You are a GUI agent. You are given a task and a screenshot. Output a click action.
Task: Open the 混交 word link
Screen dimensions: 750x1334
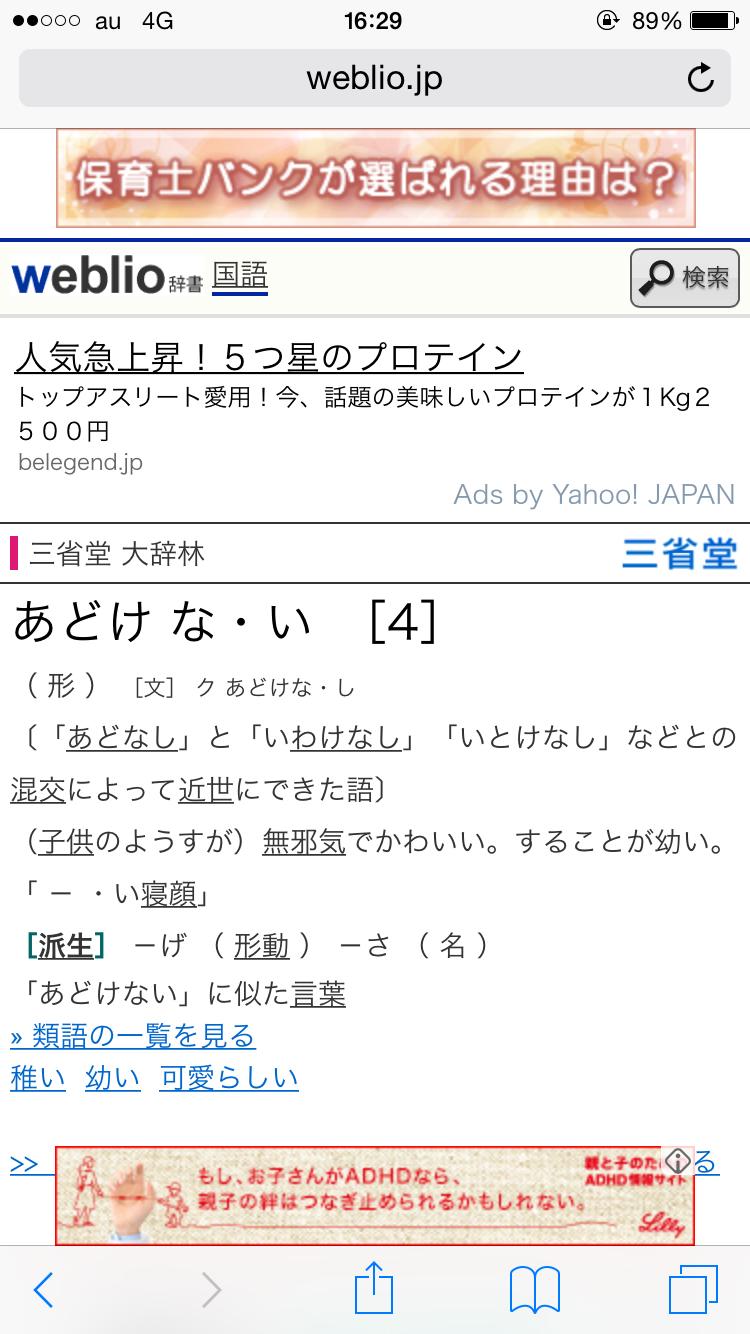click(38, 790)
